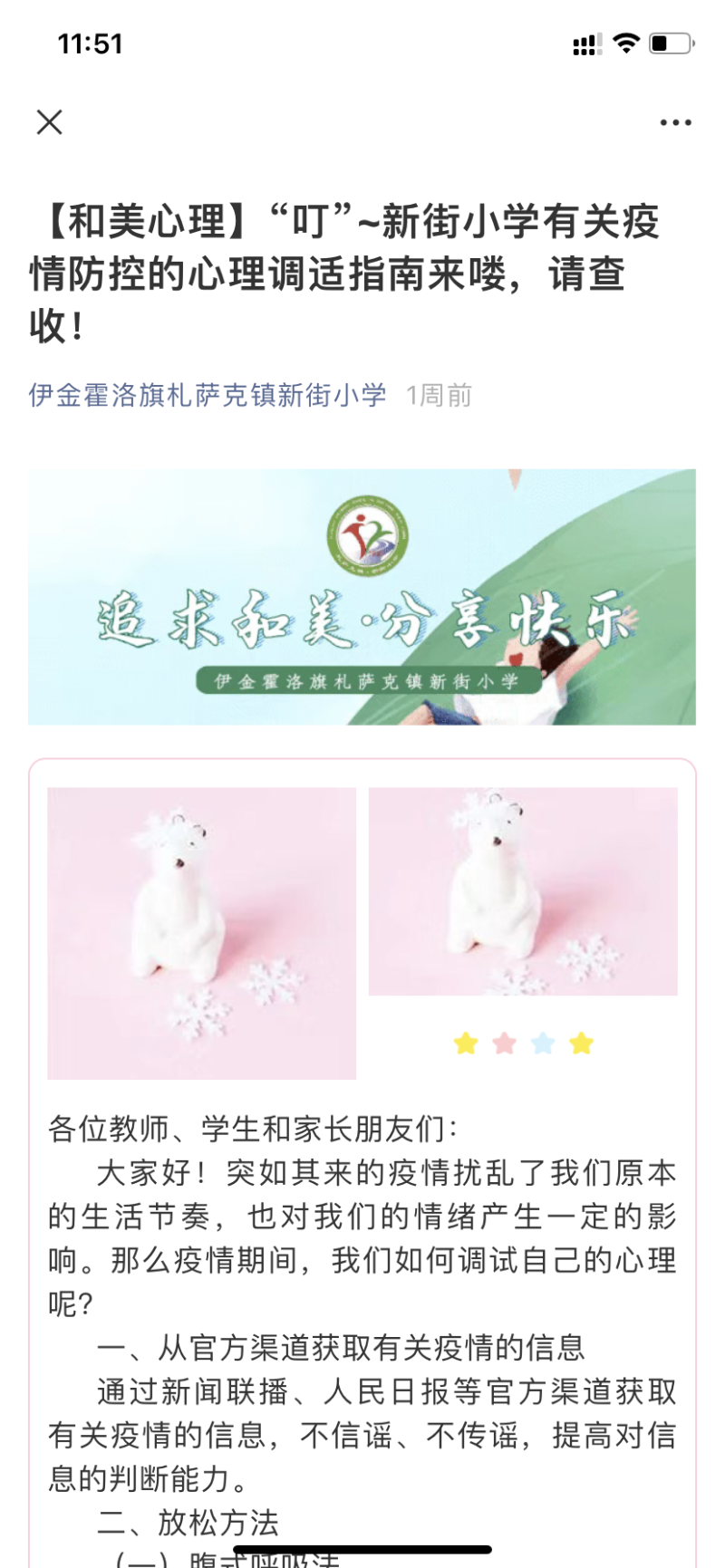This screenshot has width=725, height=1568.
Task: Open the three-dot more options menu
Action: click(675, 122)
